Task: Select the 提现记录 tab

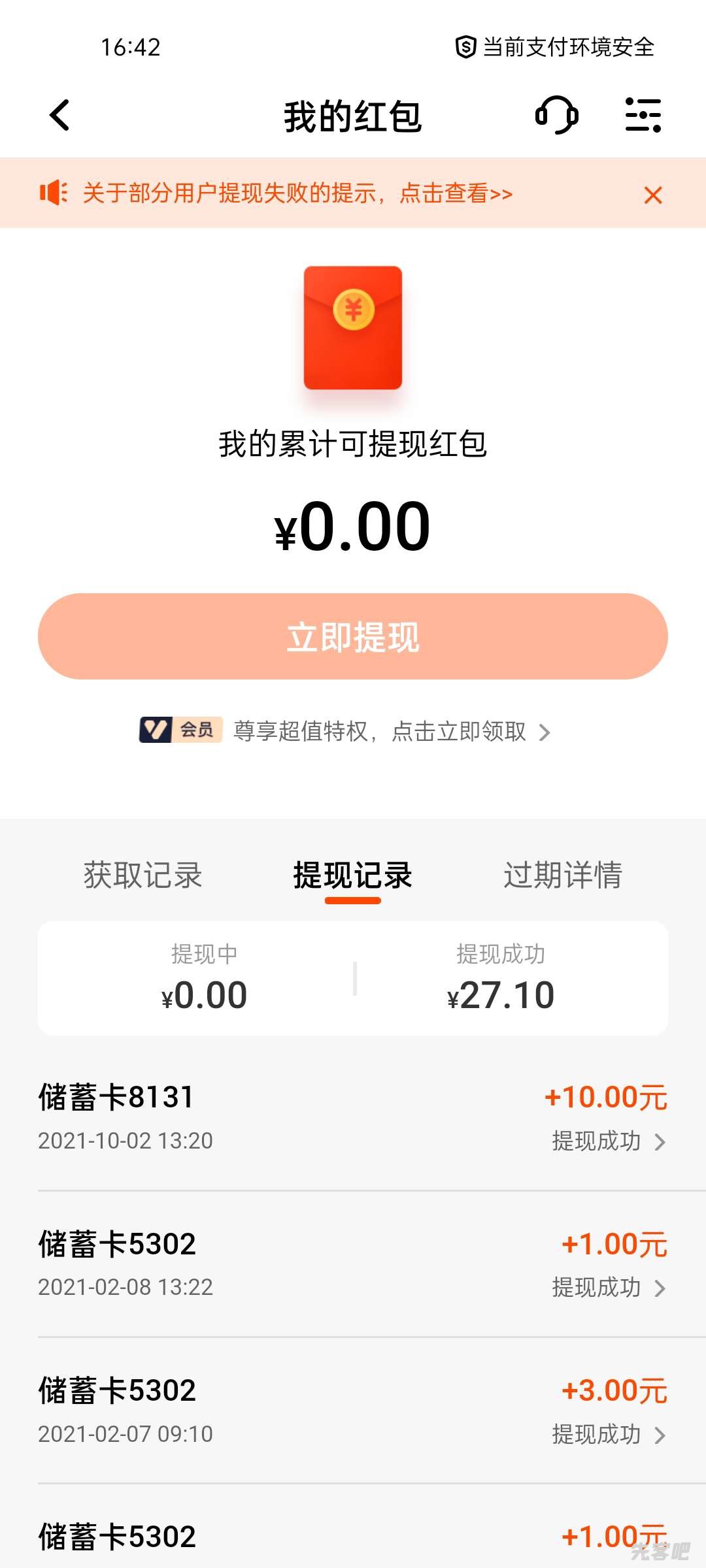Action: 353,875
